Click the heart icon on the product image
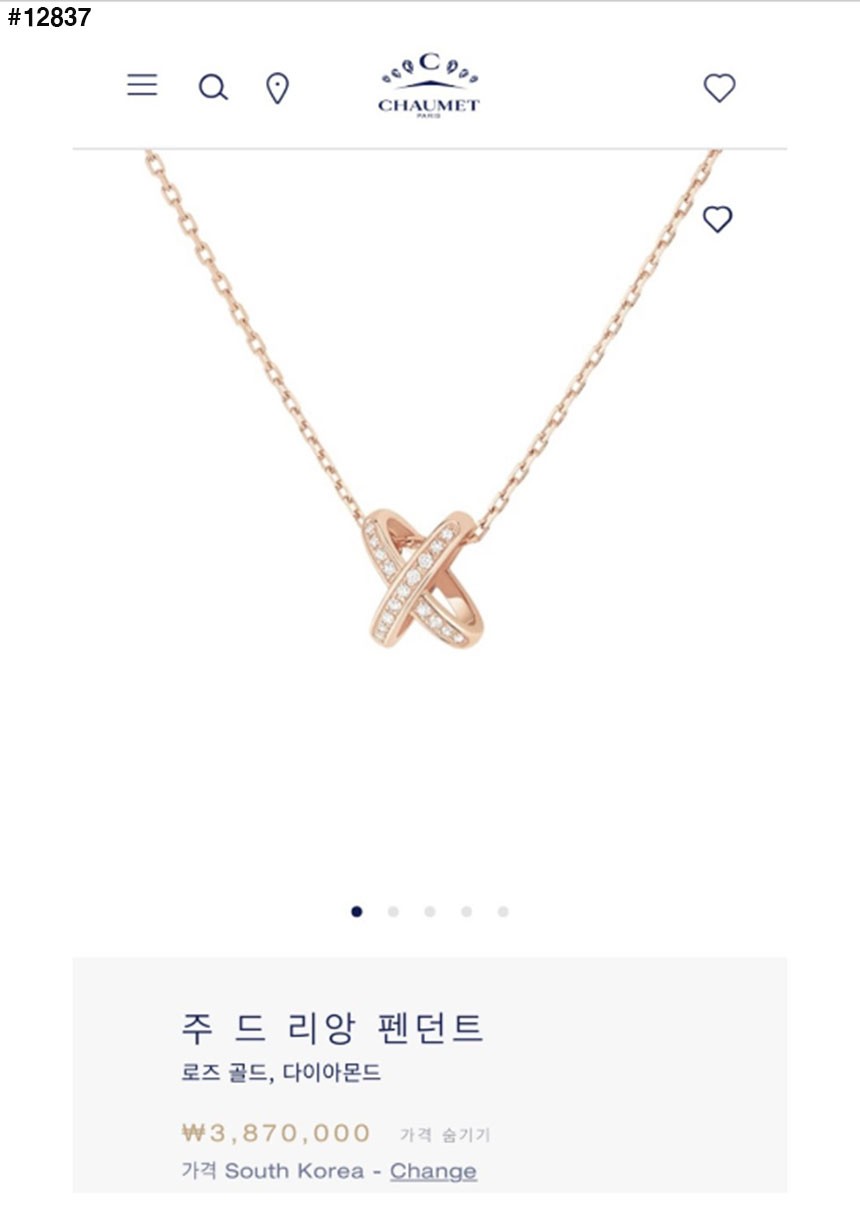 718,218
